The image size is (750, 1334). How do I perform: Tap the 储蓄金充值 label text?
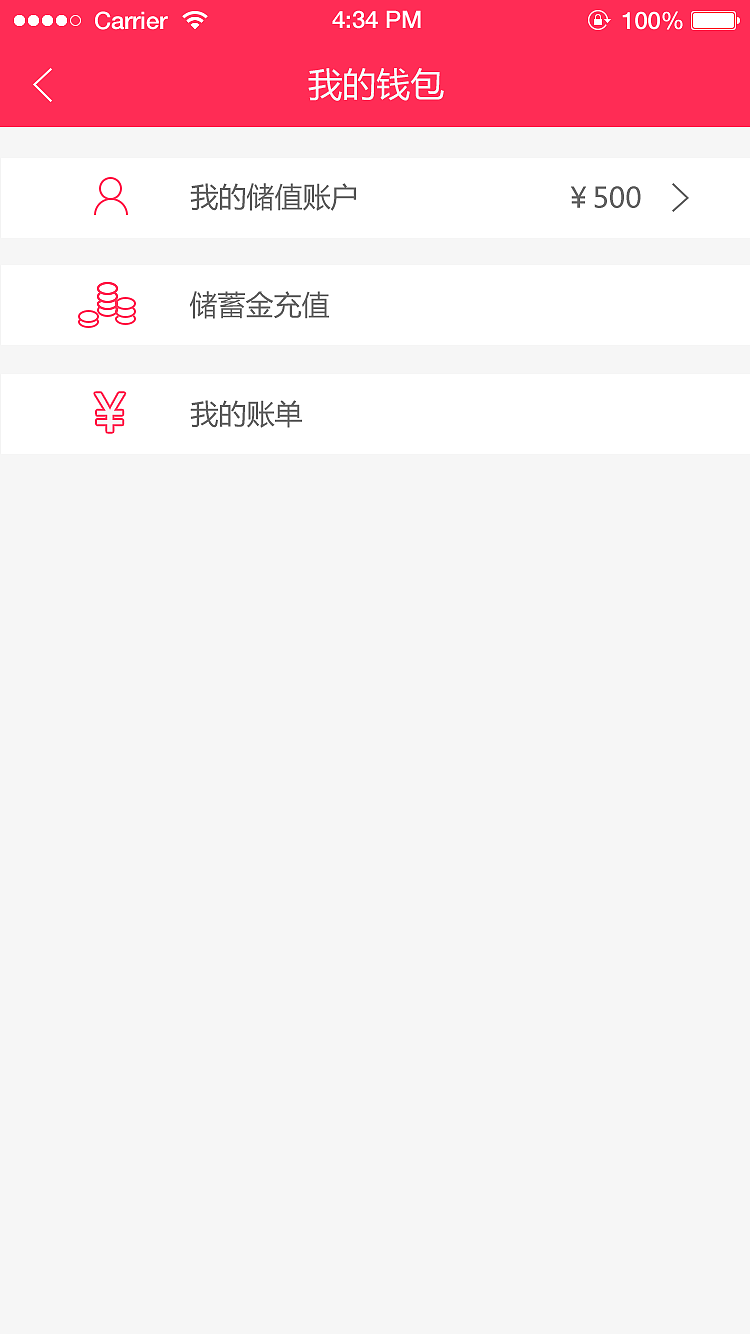[x=260, y=305]
